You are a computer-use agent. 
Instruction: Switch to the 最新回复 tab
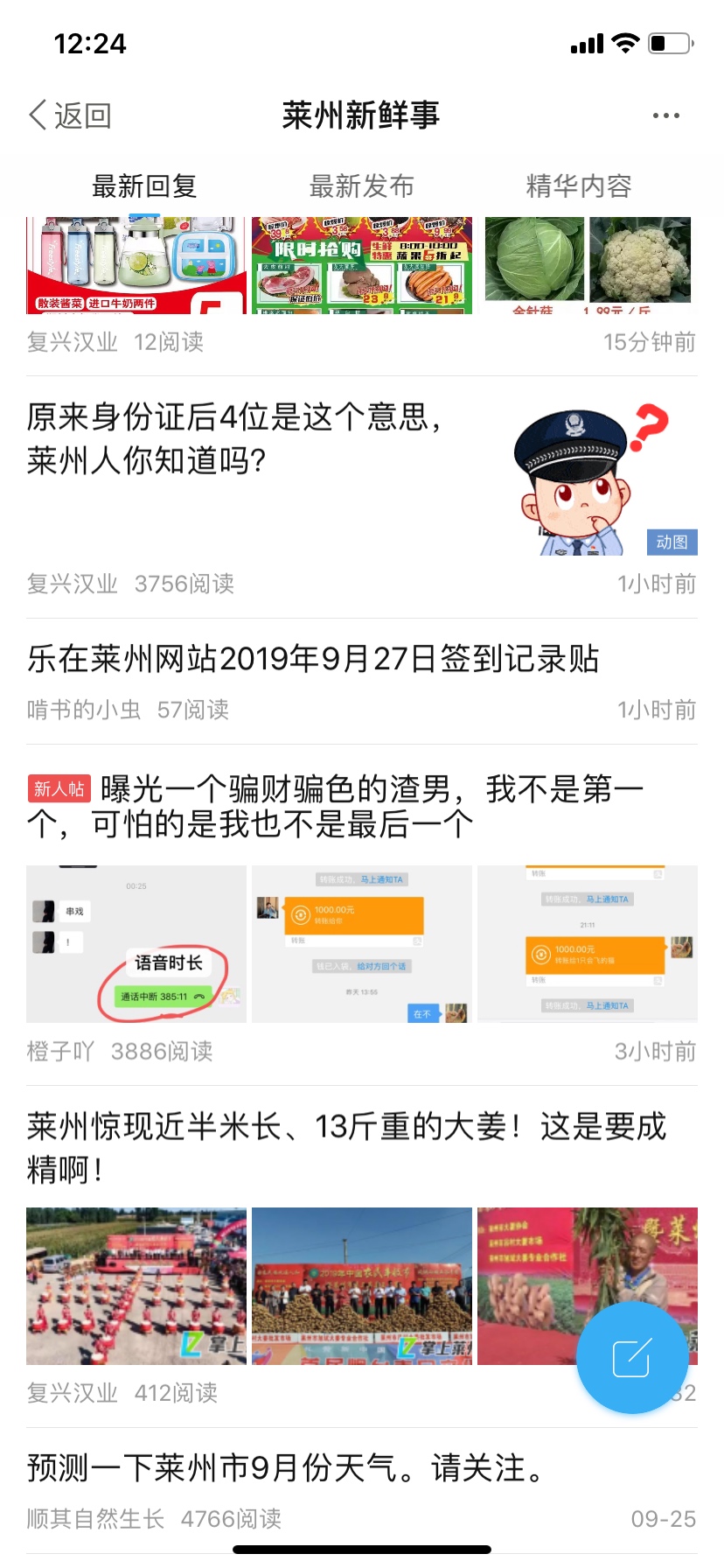coord(144,186)
